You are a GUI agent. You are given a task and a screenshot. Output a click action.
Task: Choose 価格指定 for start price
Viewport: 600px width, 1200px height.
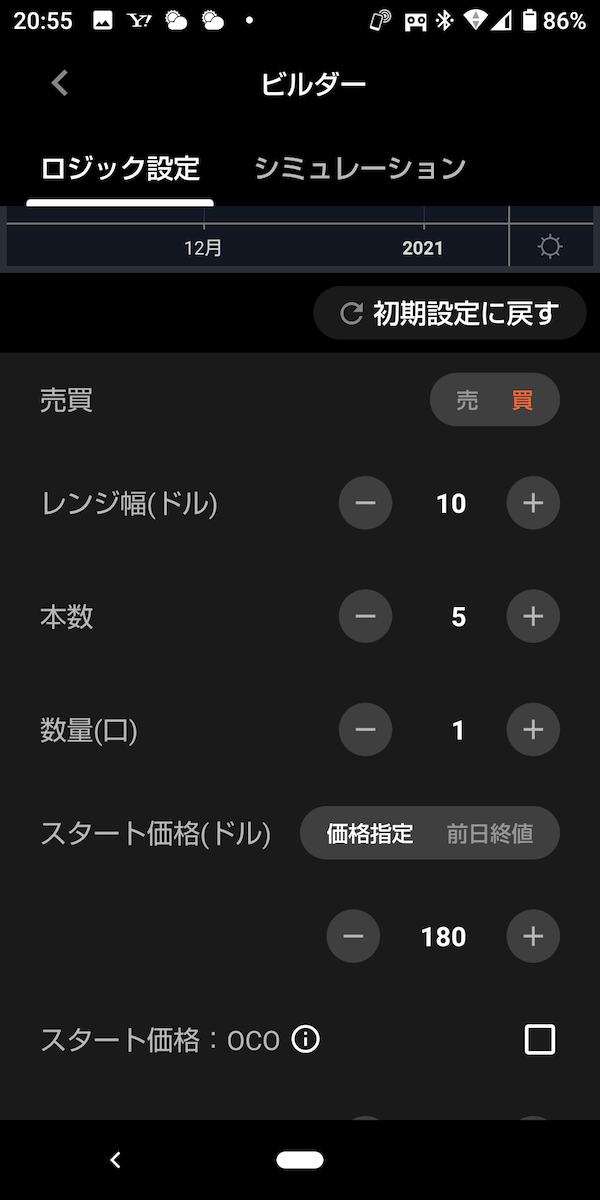(369, 834)
